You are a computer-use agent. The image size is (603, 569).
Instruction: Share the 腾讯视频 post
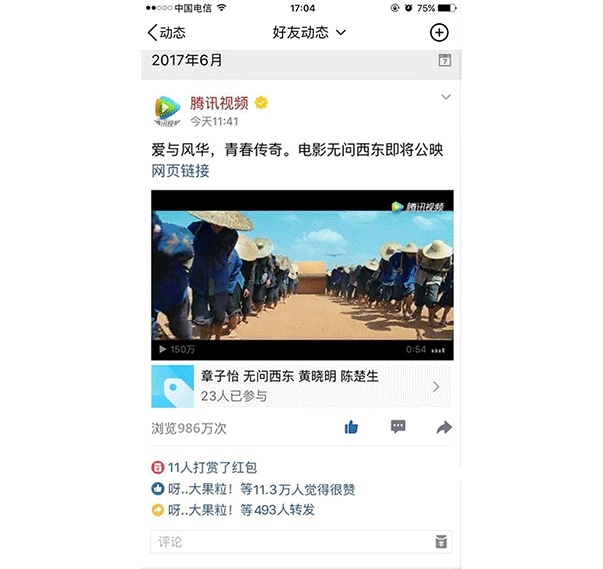pyautogui.click(x=444, y=427)
